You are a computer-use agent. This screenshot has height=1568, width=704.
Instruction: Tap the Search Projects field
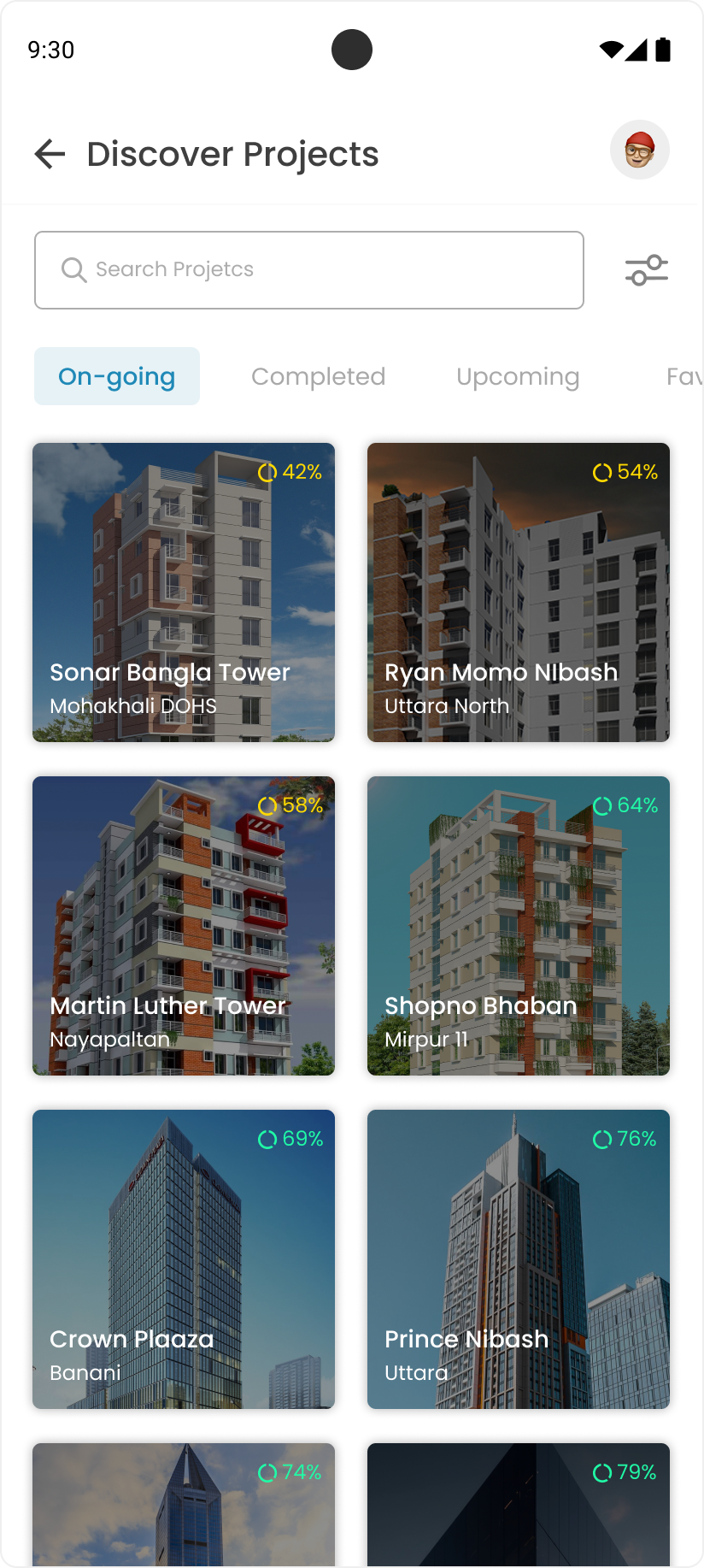click(309, 270)
